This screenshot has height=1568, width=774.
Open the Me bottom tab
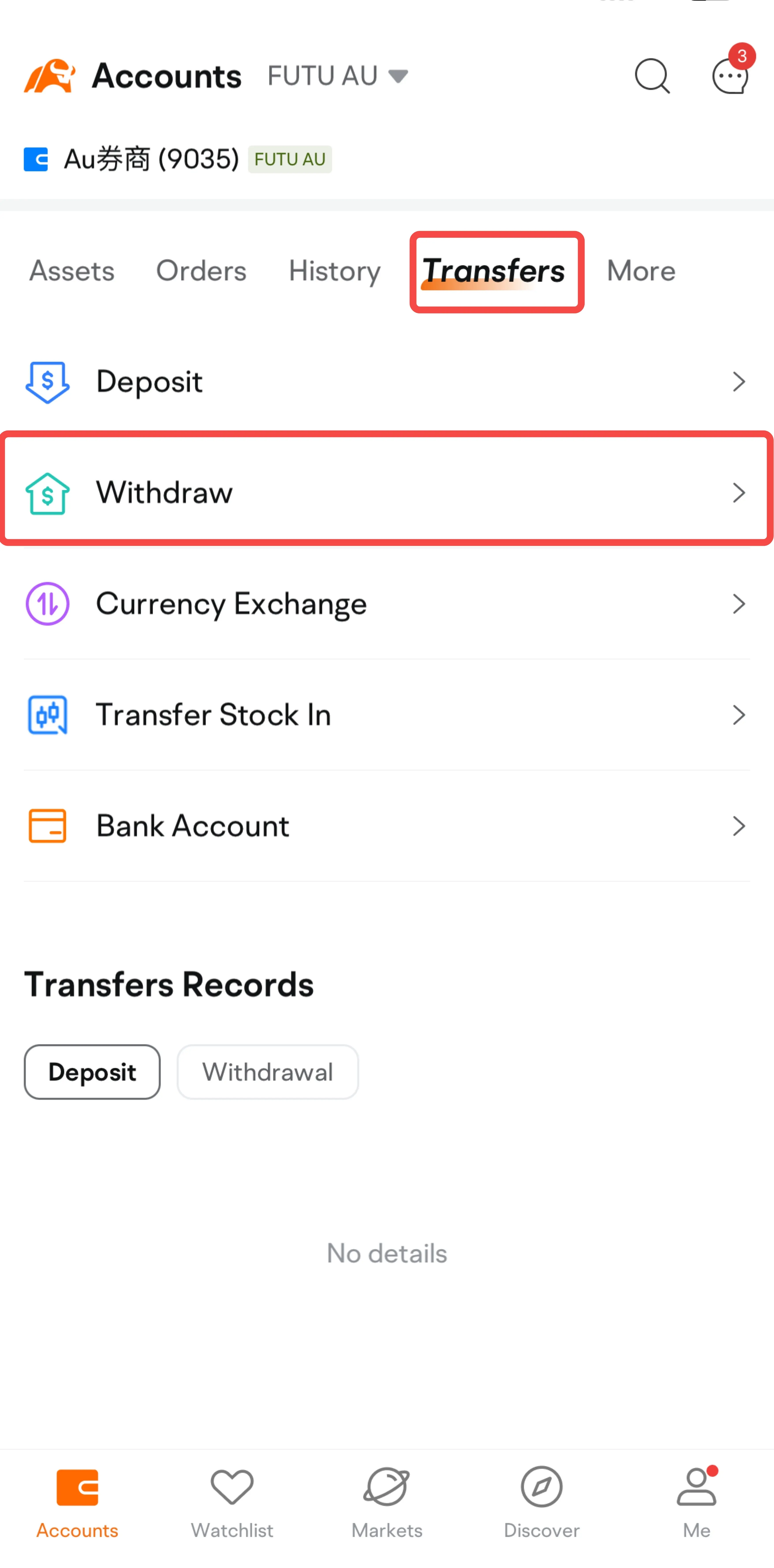697,1503
